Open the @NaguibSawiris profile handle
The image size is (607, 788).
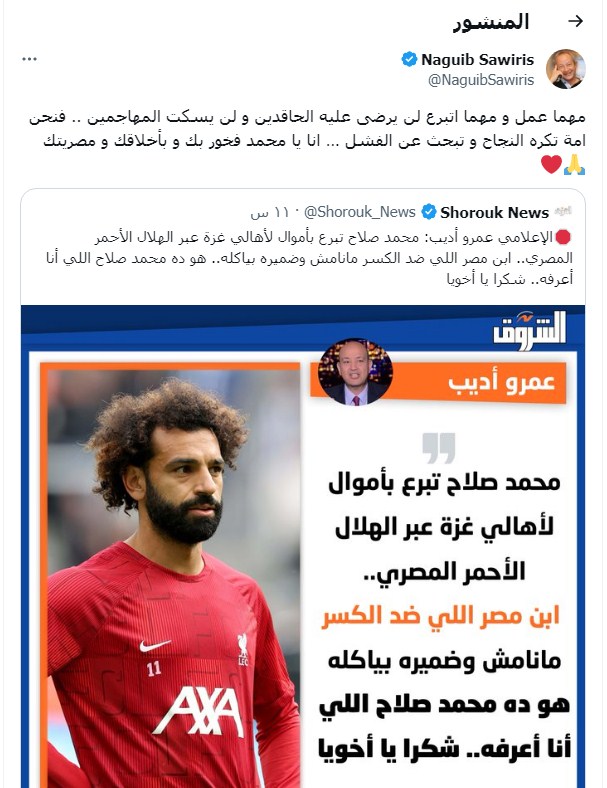point(481,79)
